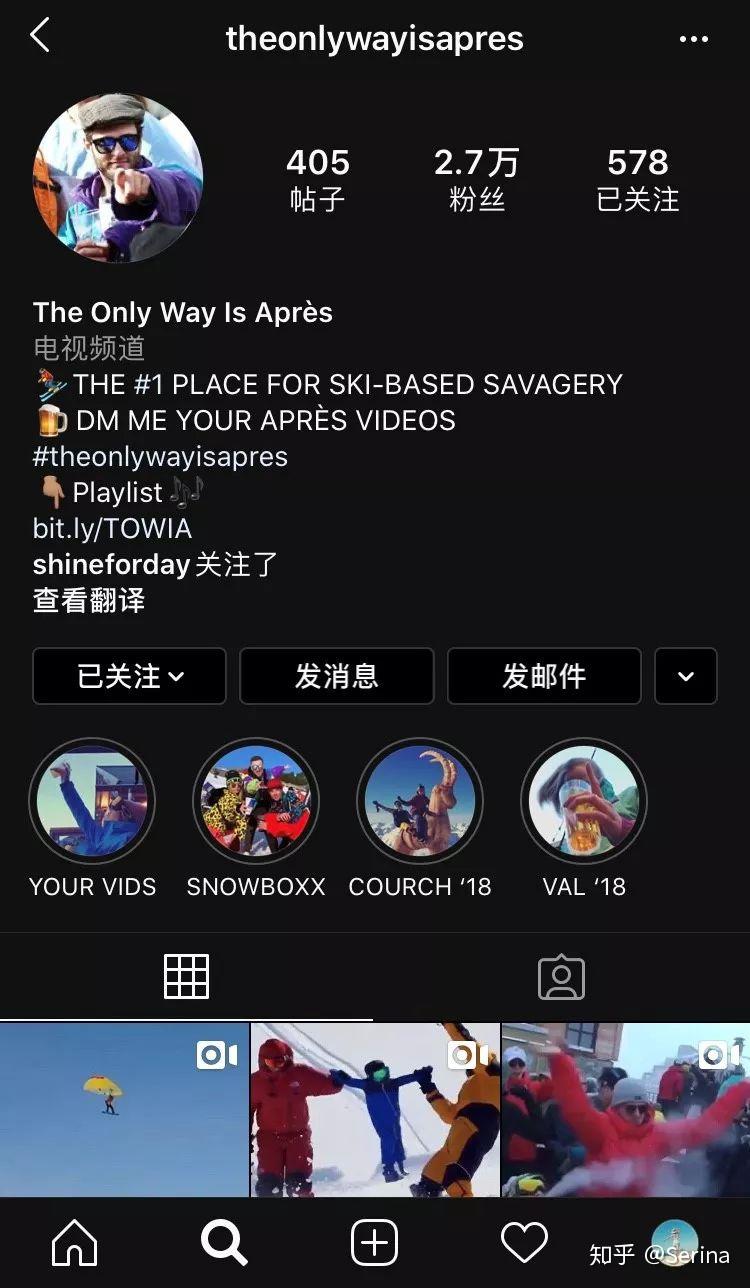Open the SNOWBOXX story highlight
The height and width of the screenshot is (1288, 750).
[x=256, y=802]
